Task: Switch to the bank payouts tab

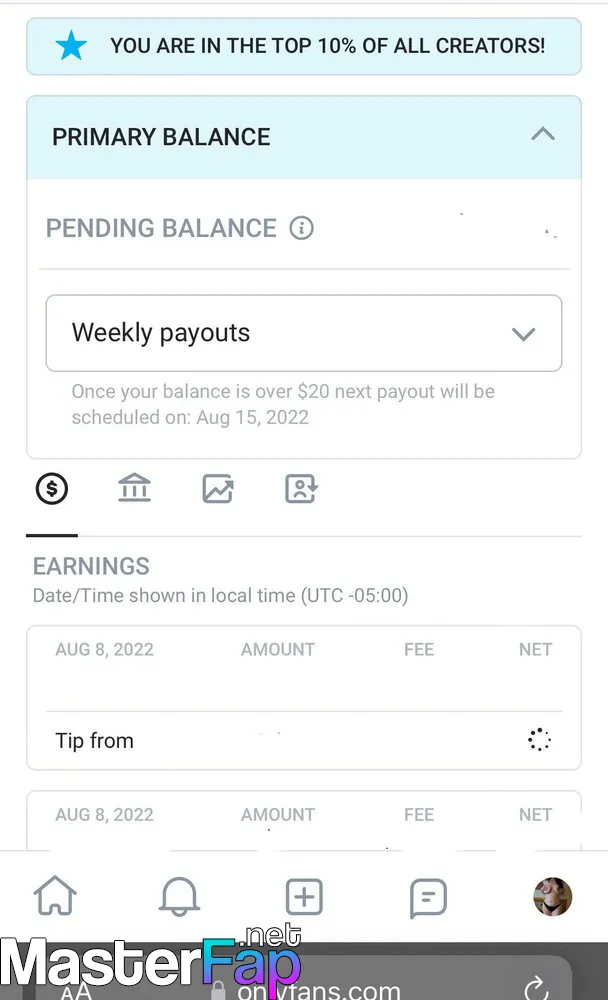Action: [135, 489]
